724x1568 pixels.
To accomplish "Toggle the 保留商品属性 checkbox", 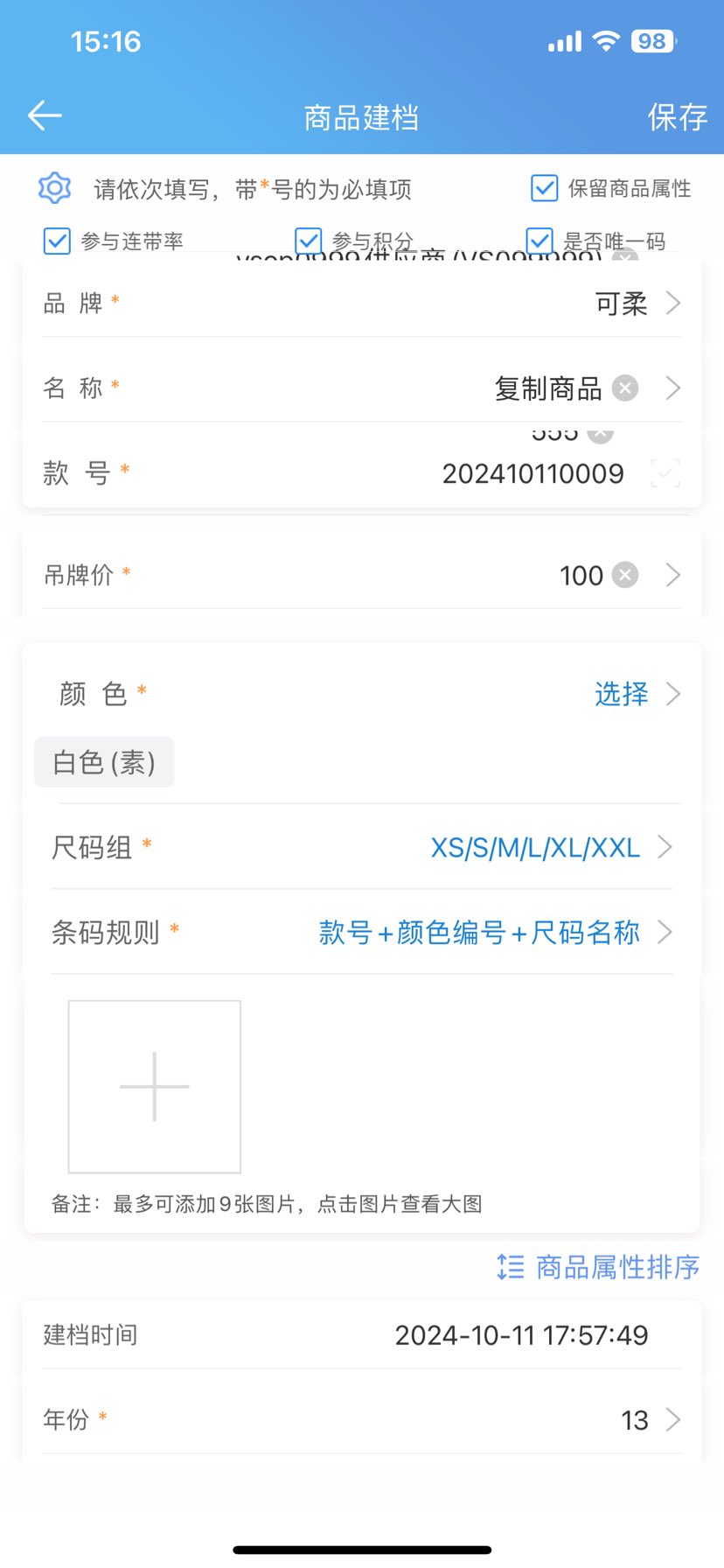I will point(544,188).
